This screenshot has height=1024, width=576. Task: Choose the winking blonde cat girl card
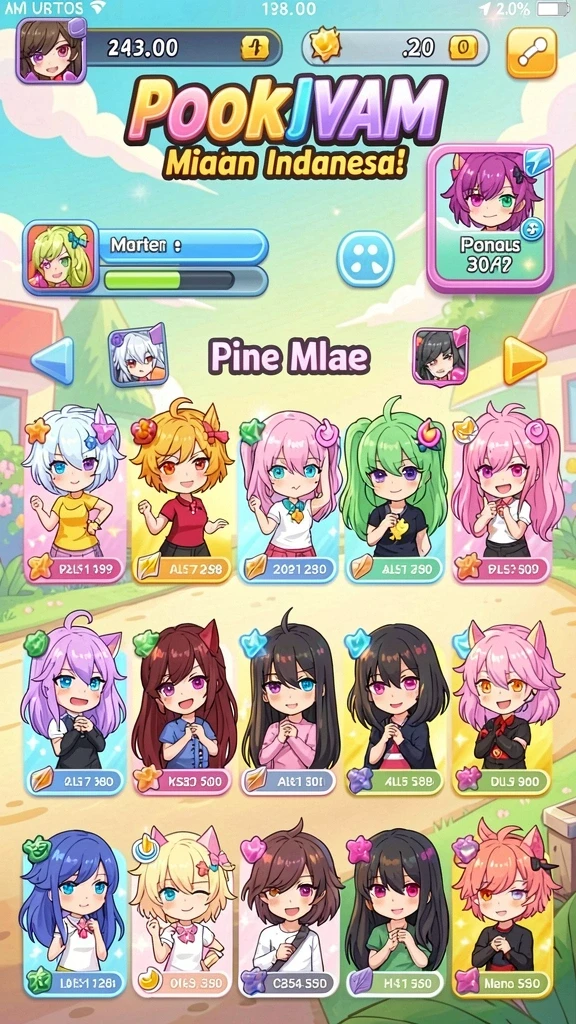(181, 911)
